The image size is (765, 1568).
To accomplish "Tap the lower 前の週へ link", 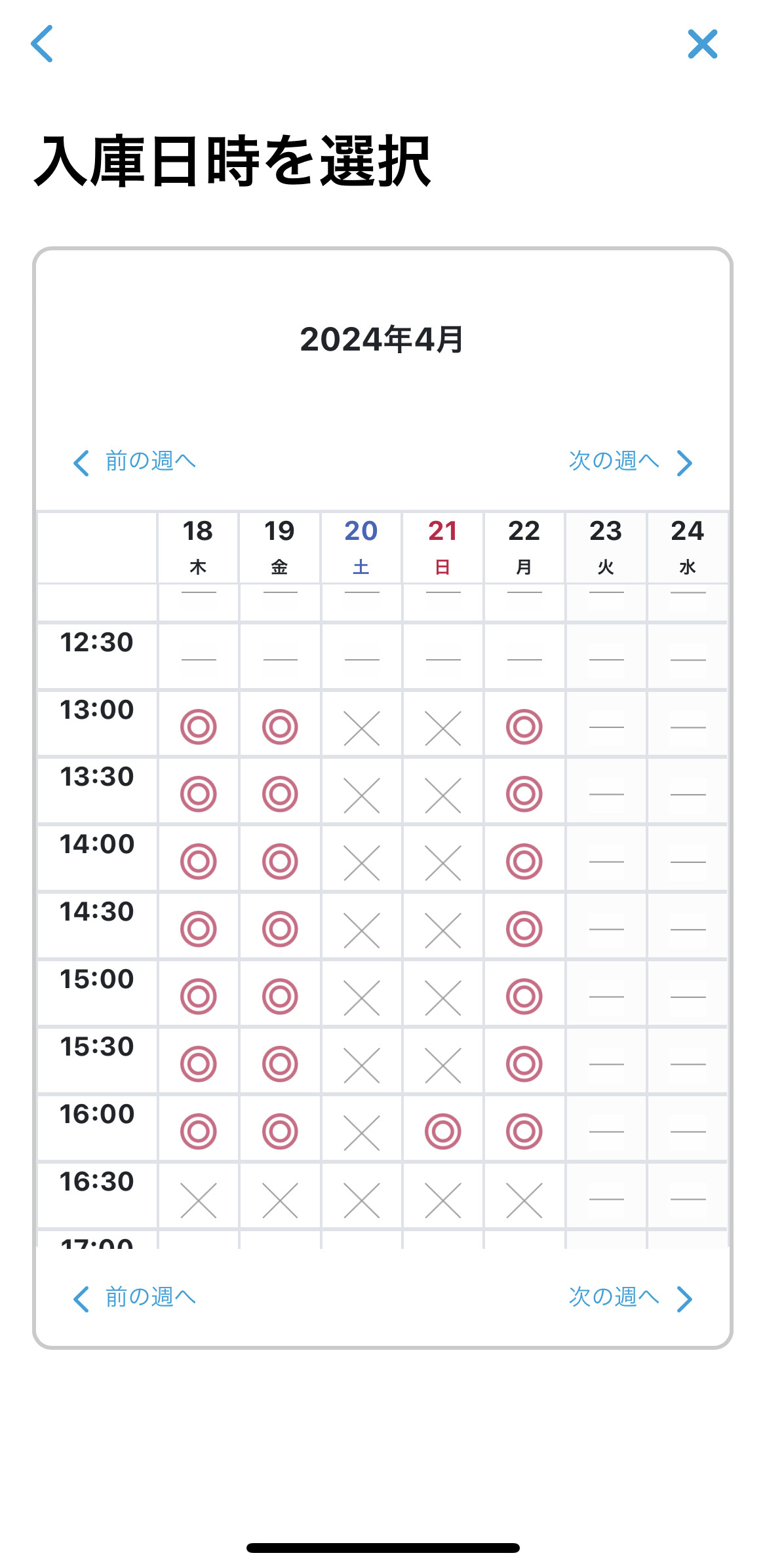I will click(x=134, y=1298).
